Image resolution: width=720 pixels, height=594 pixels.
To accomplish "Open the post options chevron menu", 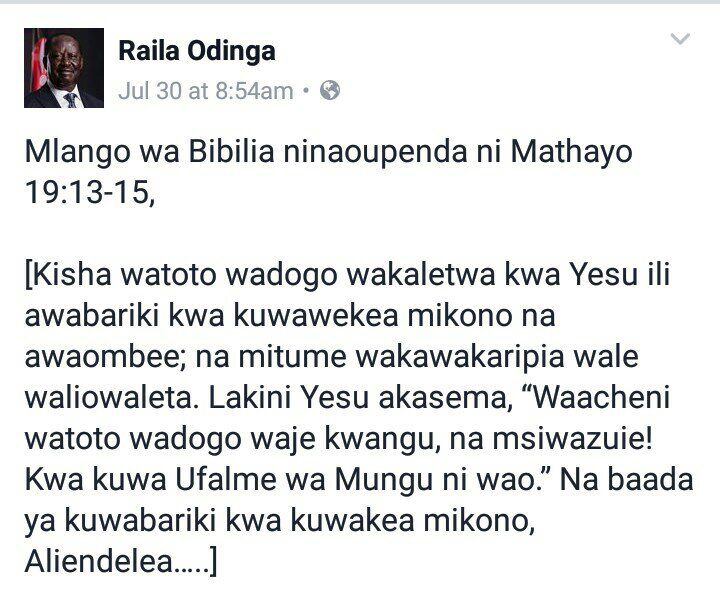I will click(680, 40).
